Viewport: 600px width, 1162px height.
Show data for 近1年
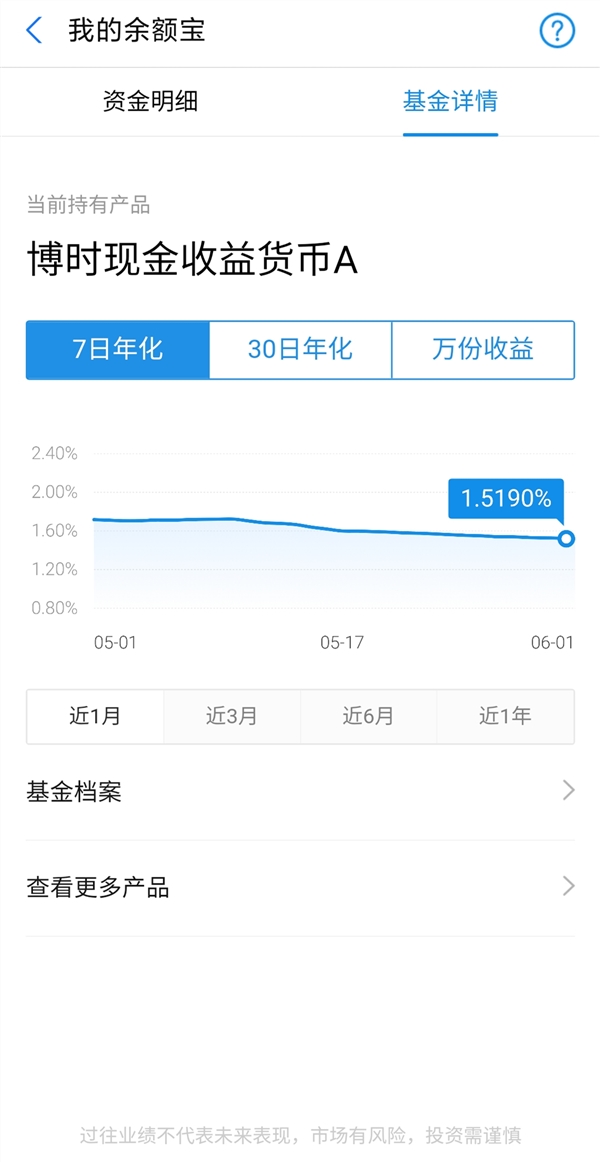[x=505, y=717]
